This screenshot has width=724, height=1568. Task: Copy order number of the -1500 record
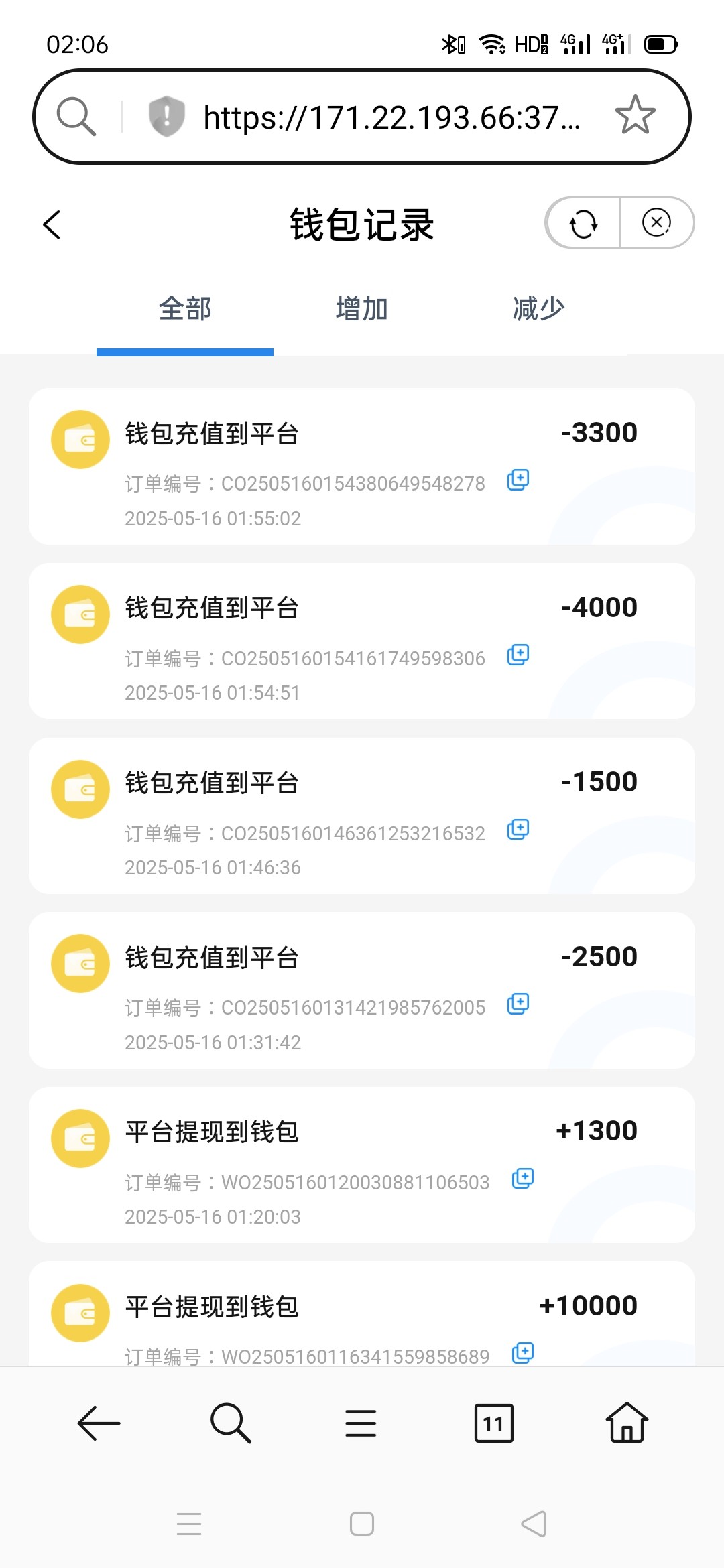[518, 830]
